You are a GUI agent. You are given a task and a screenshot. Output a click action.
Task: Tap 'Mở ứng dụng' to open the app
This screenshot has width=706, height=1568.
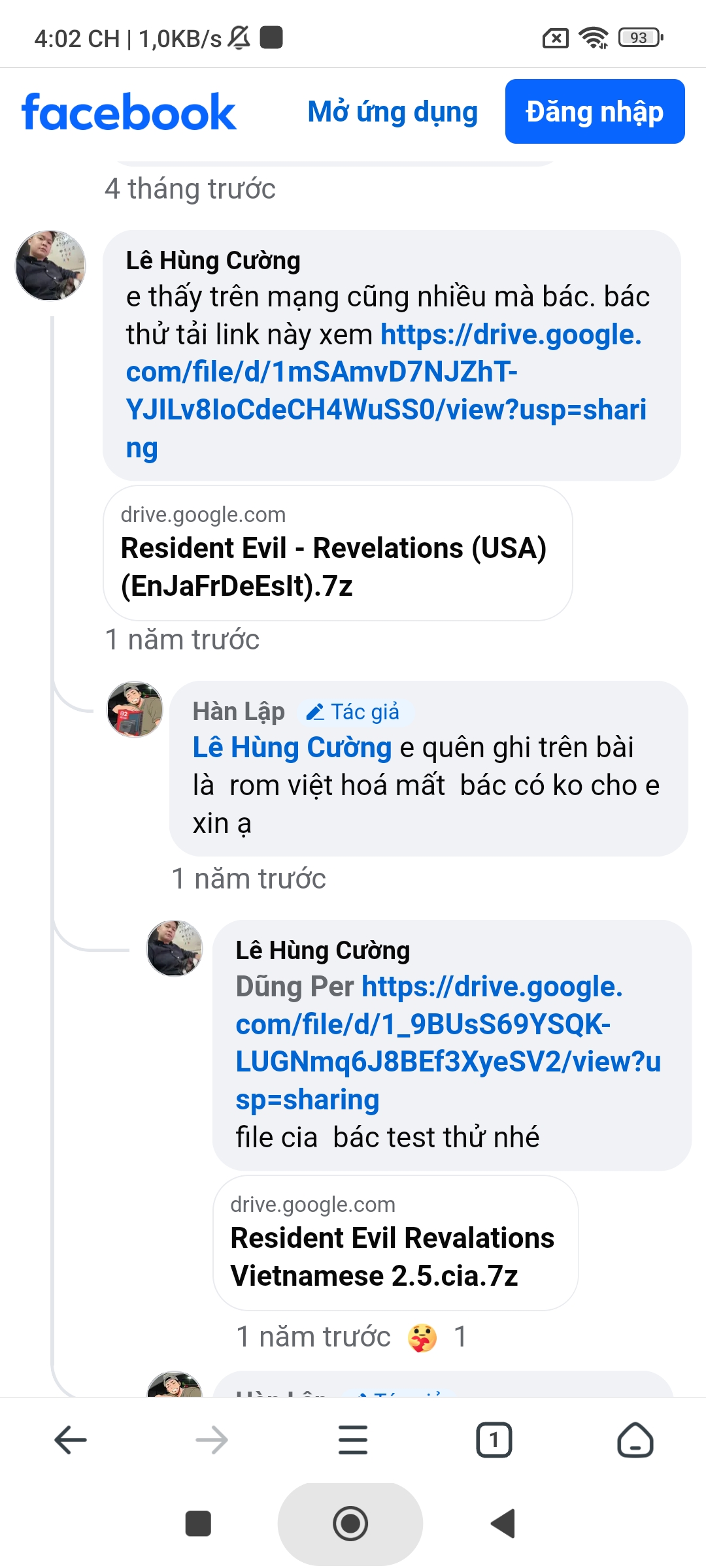(x=393, y=112)
